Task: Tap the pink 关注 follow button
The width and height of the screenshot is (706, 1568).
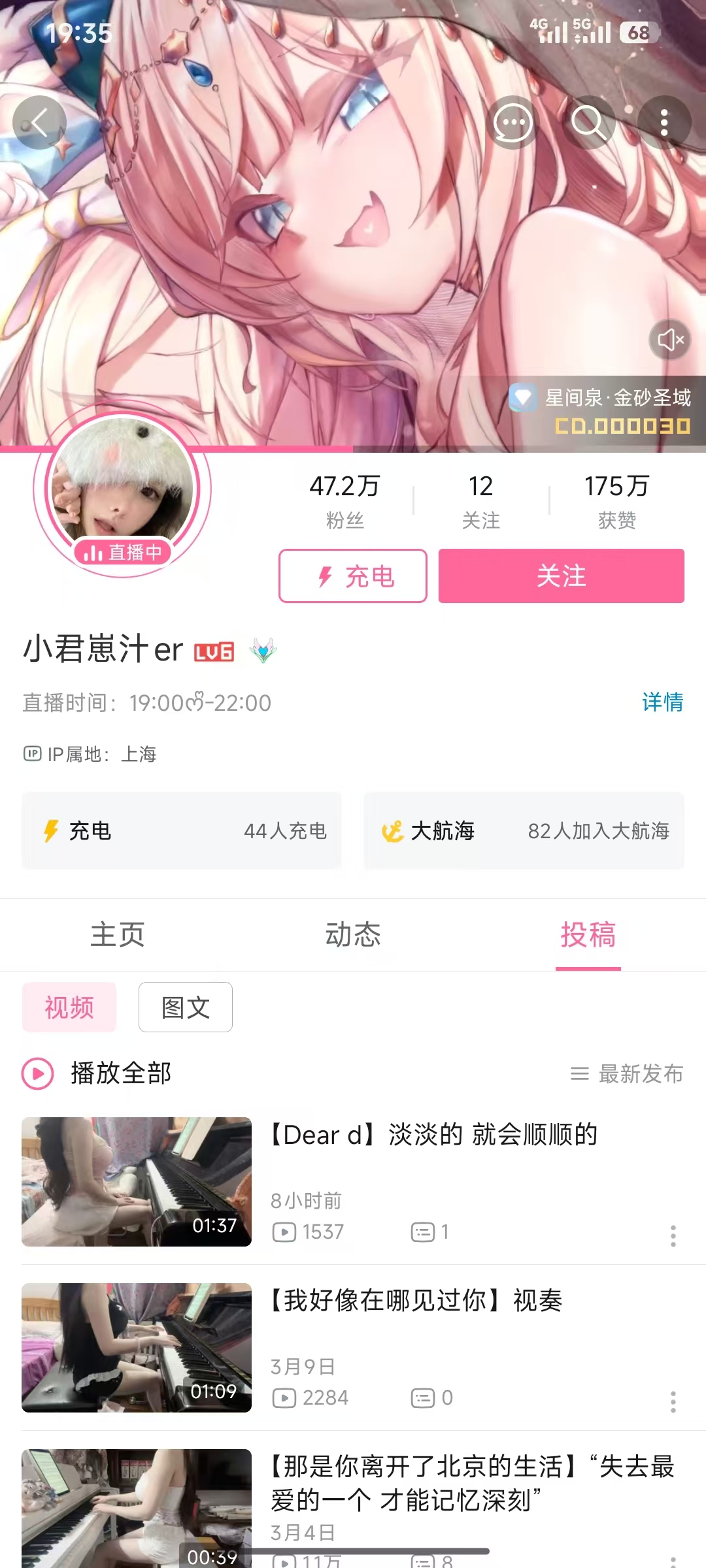Action: pyautogui.click(x=561, y=576)
